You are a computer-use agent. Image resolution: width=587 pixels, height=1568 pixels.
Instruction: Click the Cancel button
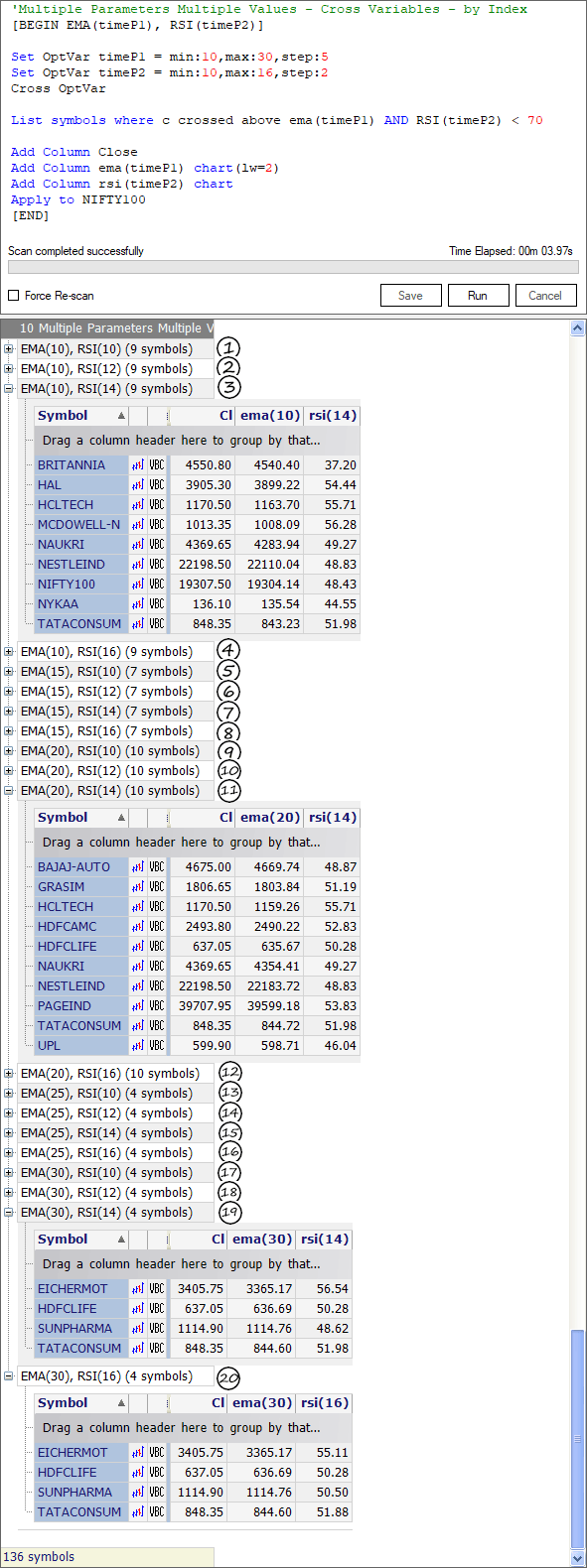coord(545,296)
